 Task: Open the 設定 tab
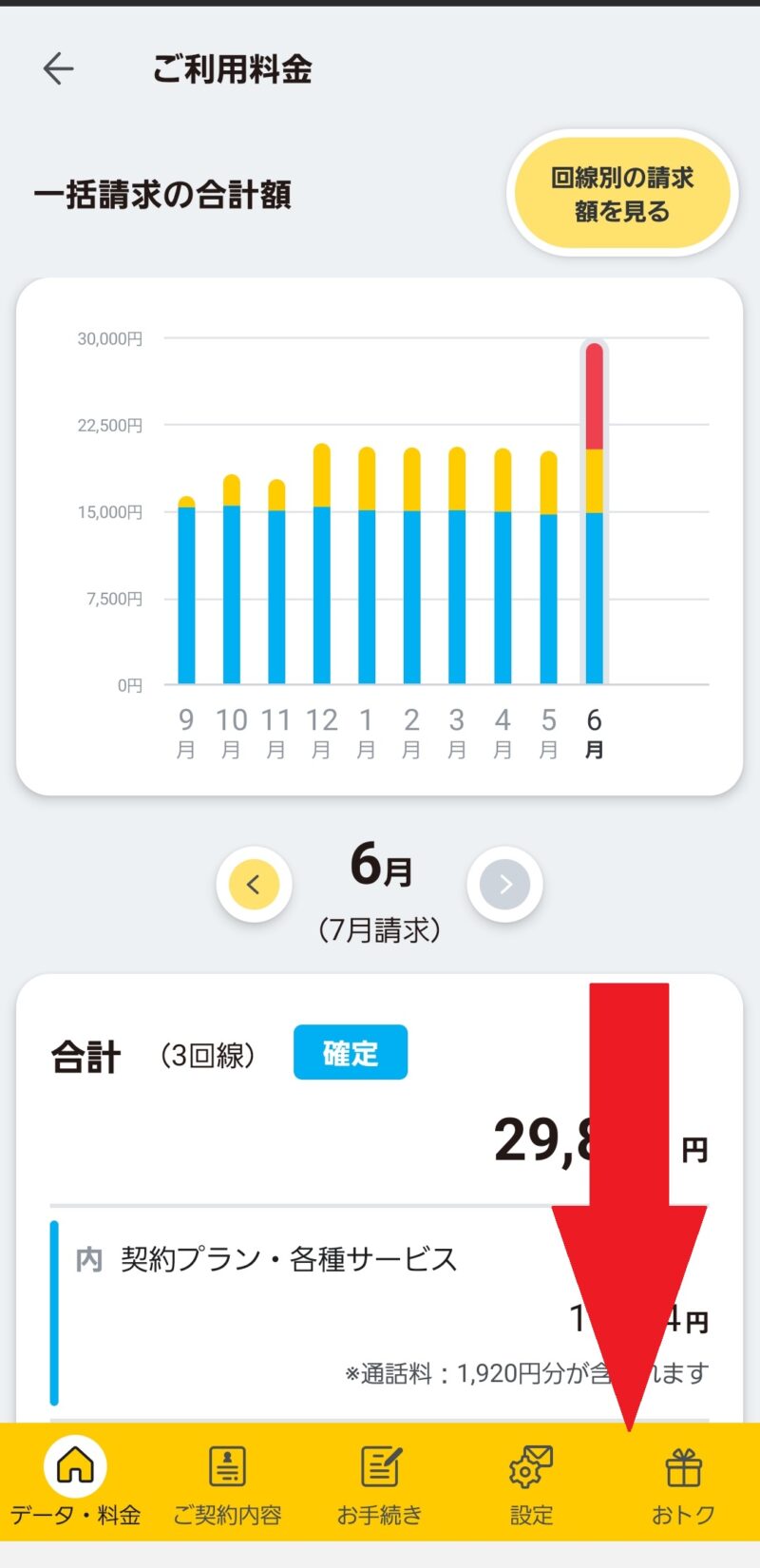point(531,1483)
